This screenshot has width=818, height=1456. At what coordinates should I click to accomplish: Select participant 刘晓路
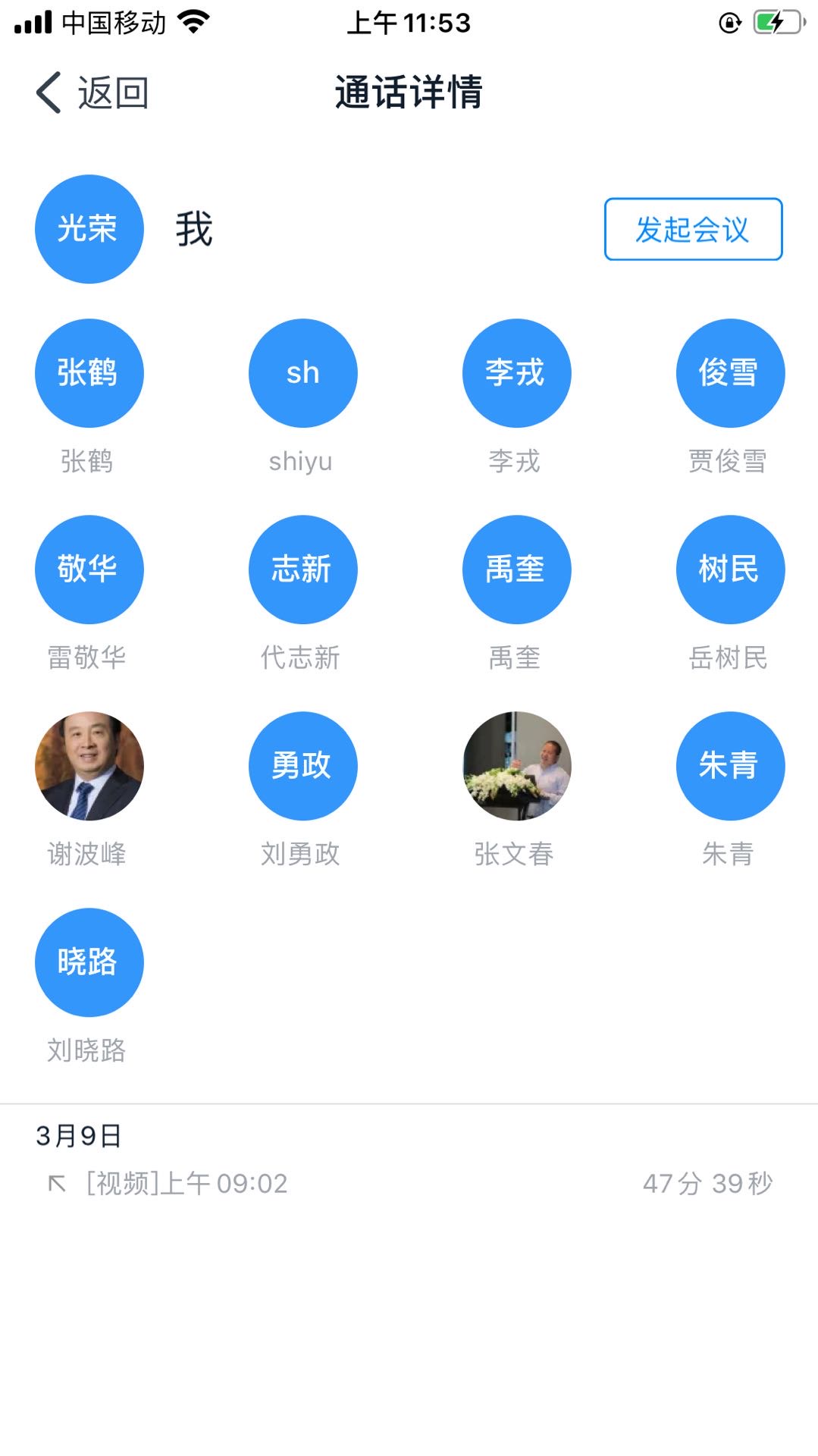pos(89,962)
